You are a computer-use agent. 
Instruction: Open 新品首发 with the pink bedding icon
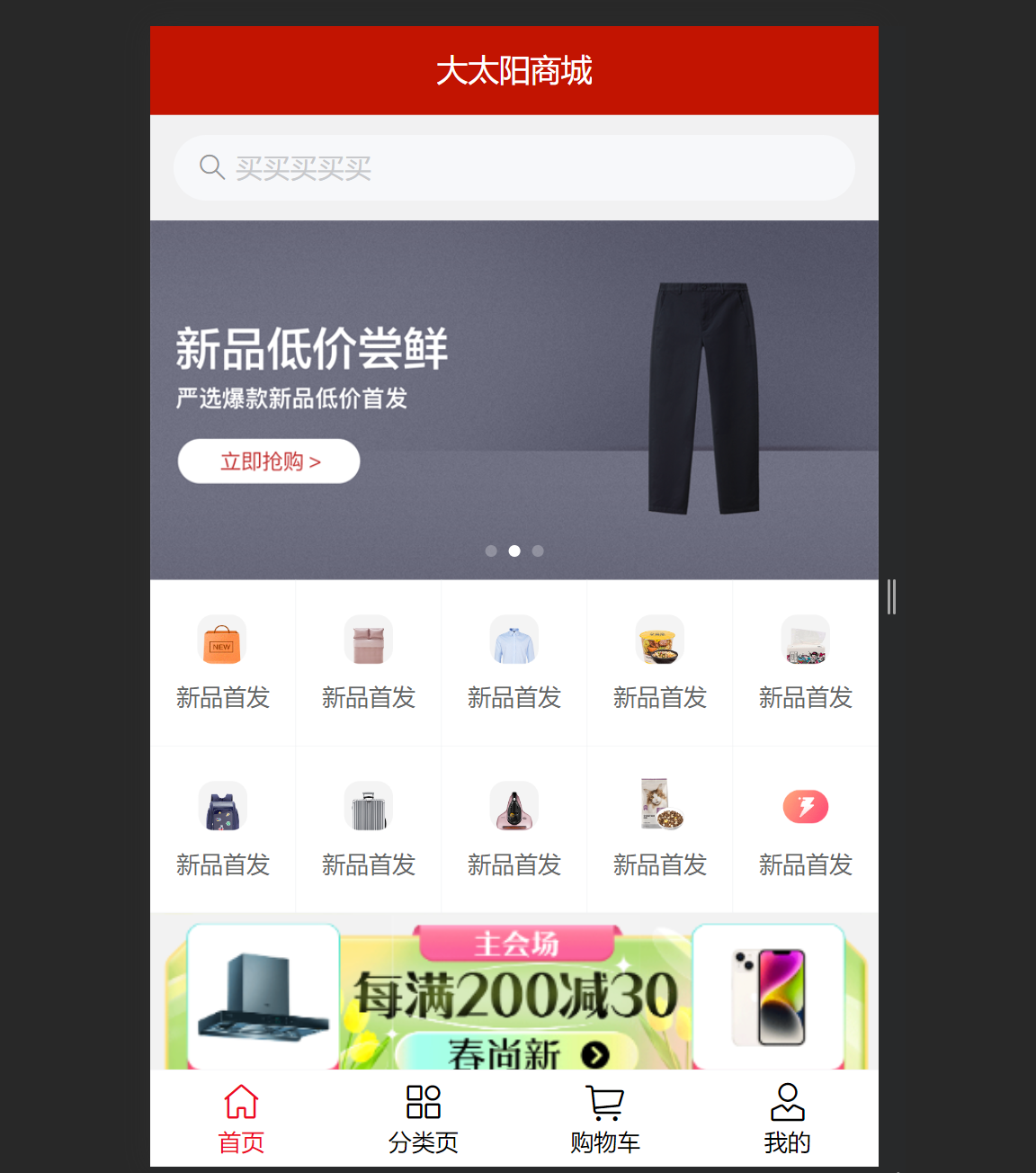pos(368,663)
